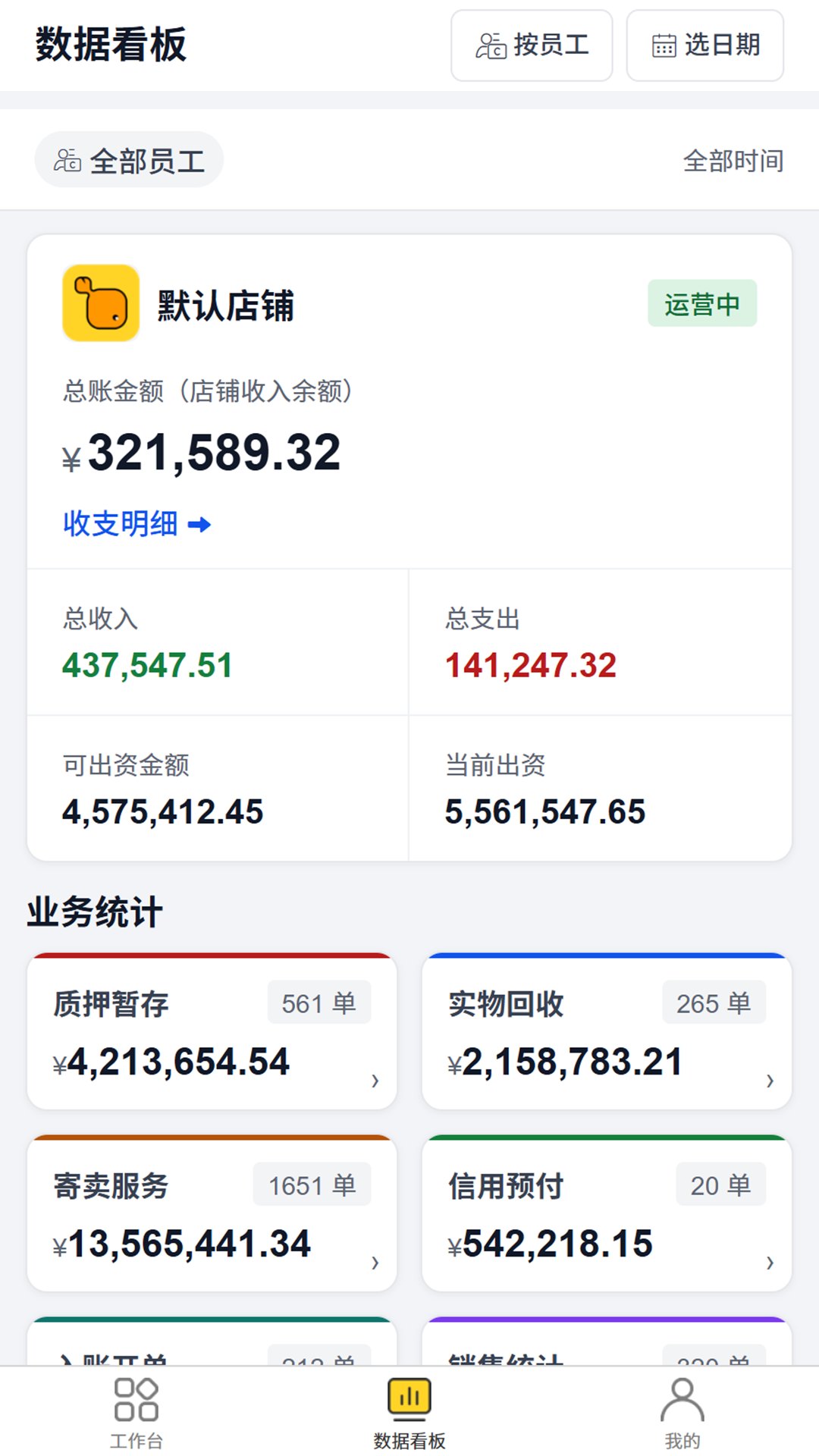
Task: Switch to the 工作台 tab
Action: (136, 1413)
